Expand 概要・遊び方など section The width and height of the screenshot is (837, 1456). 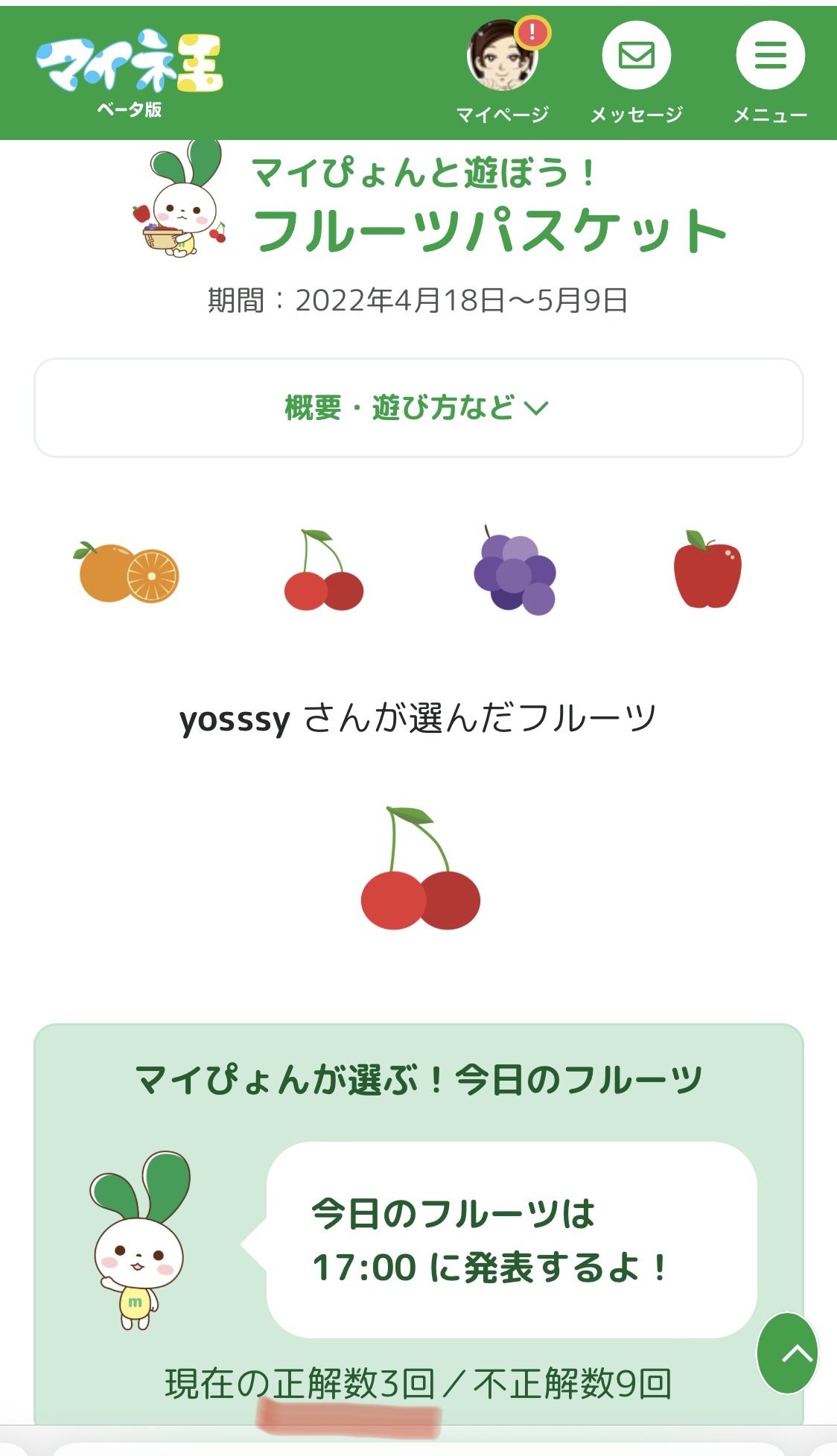418,407
